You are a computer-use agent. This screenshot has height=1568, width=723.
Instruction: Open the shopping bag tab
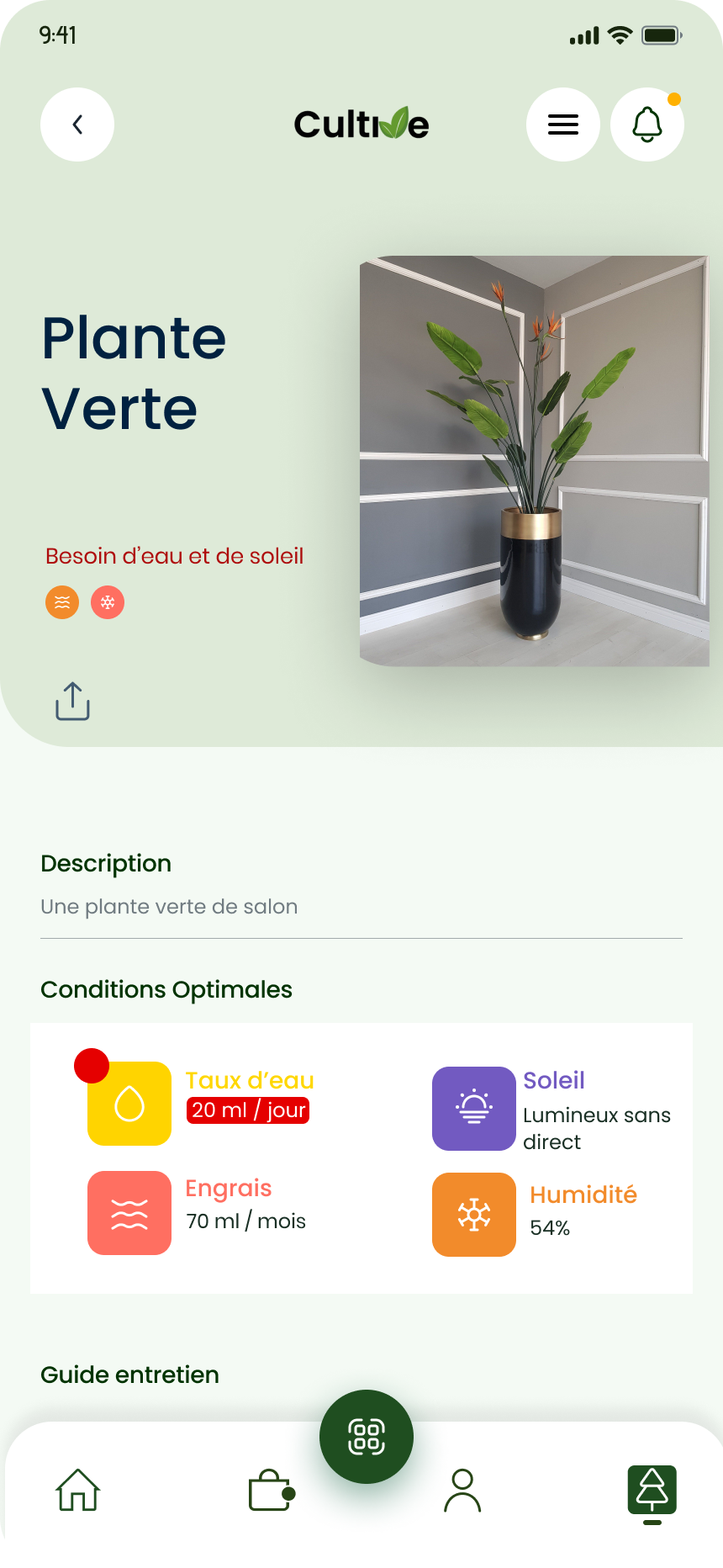pos(271,1490)
